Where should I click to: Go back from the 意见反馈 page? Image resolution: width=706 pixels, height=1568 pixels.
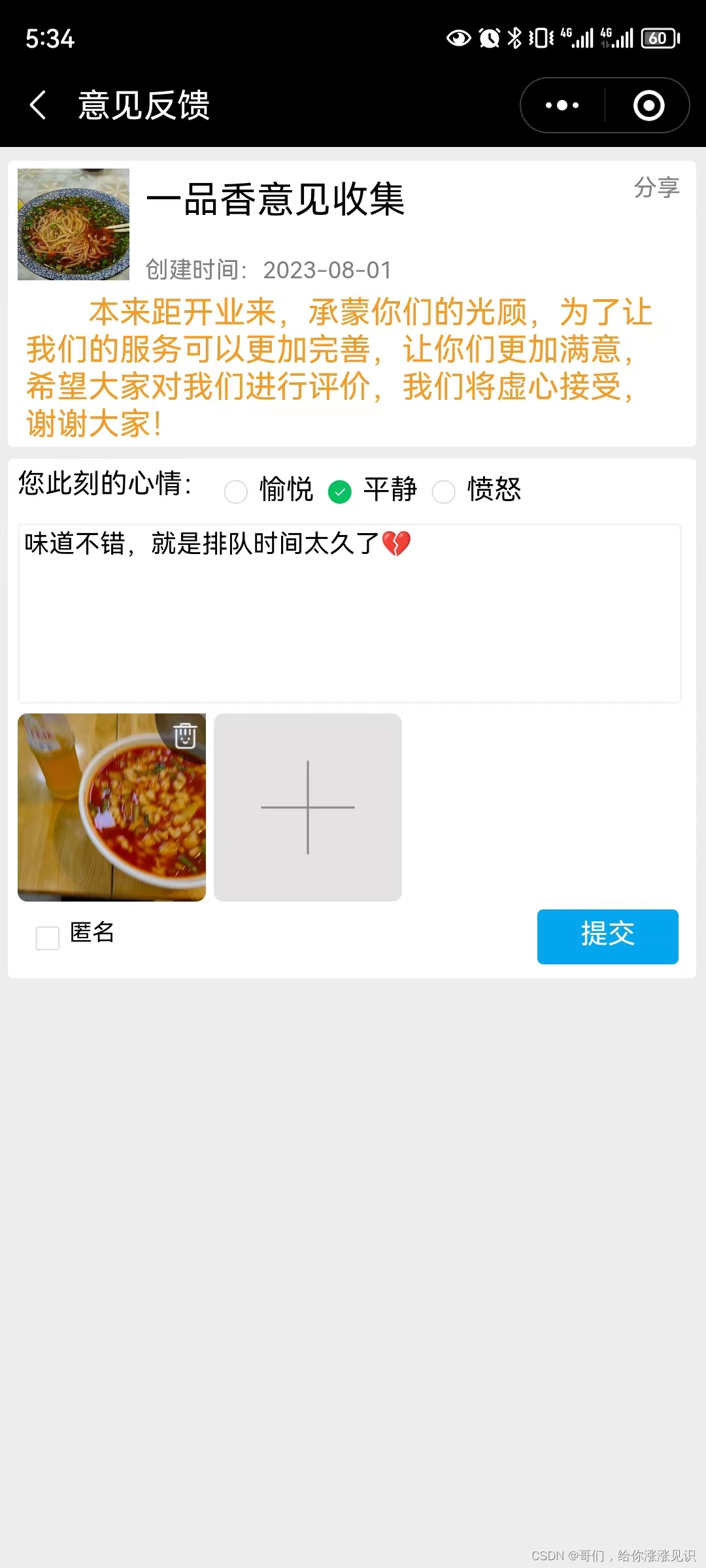(38, 105)
